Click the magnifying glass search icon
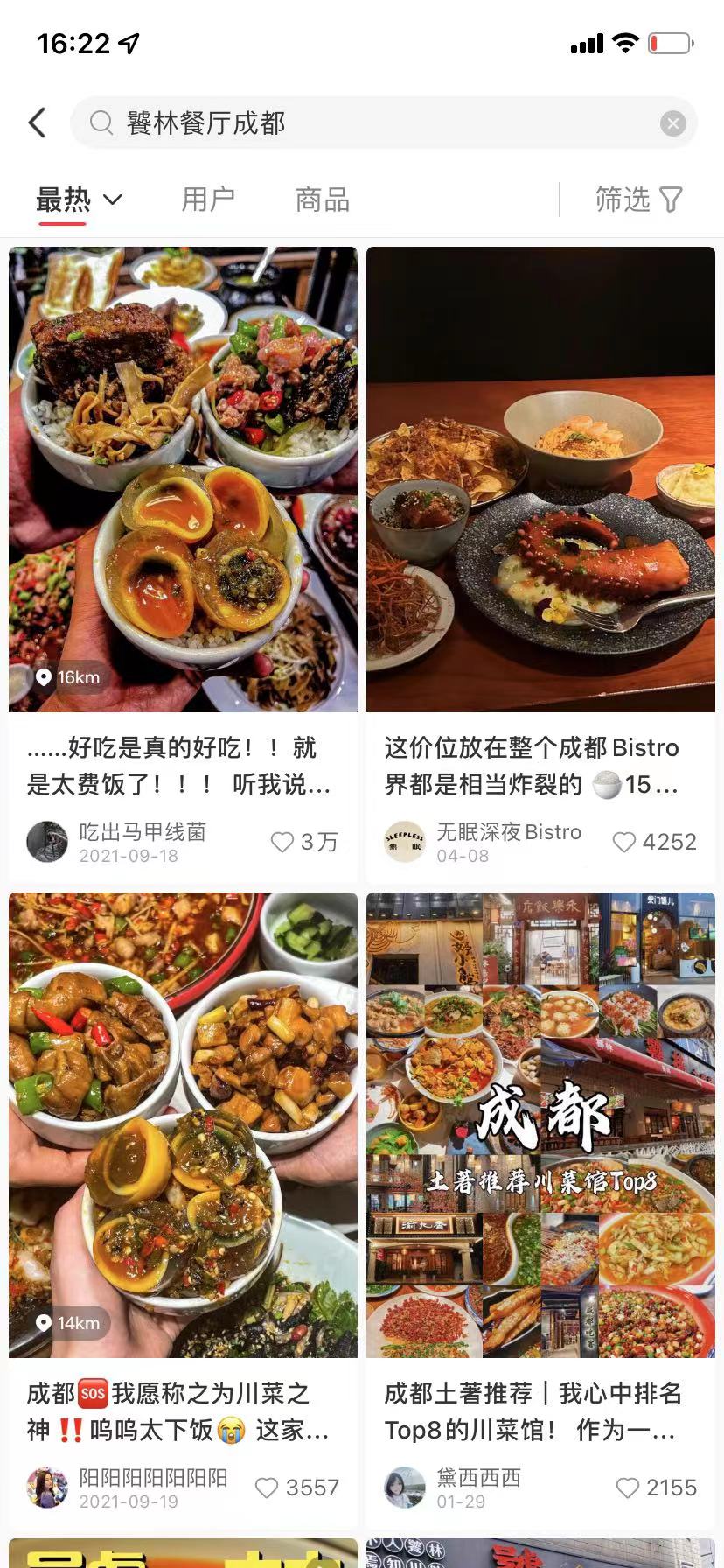The height and width of the screenshot is (1568, 724). tap(101, 122)
